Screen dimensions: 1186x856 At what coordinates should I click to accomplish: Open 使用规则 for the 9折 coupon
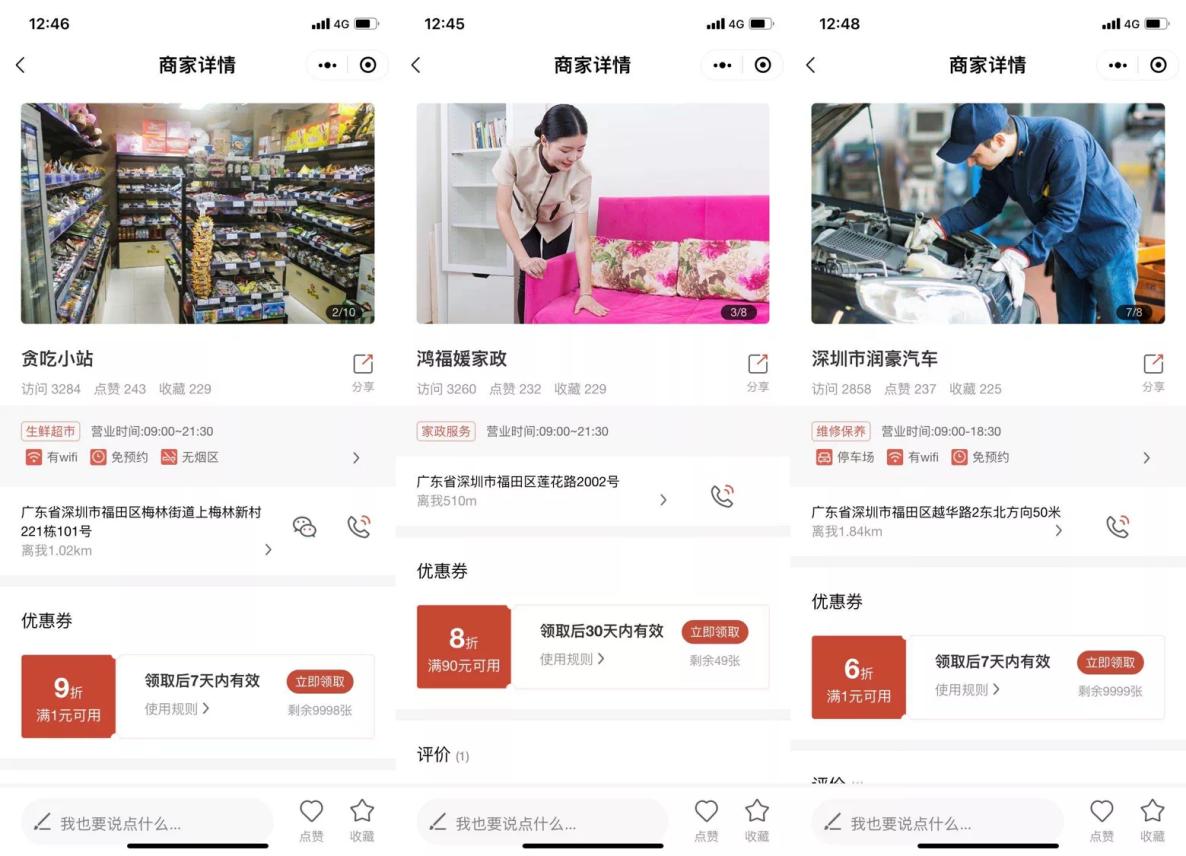[177, 708]
